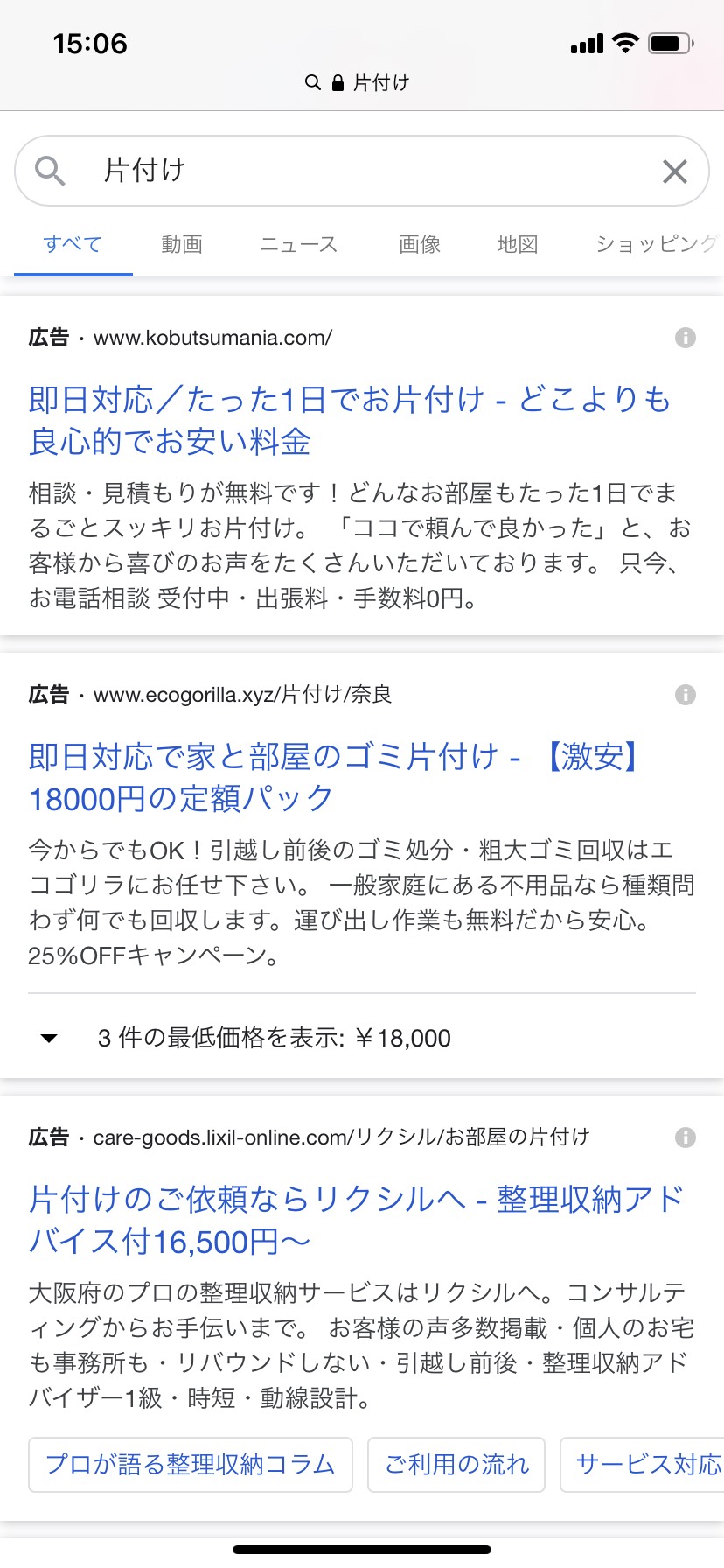Switch to the 動画 tab
This screenshot has height=1568, width=724.
182,244
